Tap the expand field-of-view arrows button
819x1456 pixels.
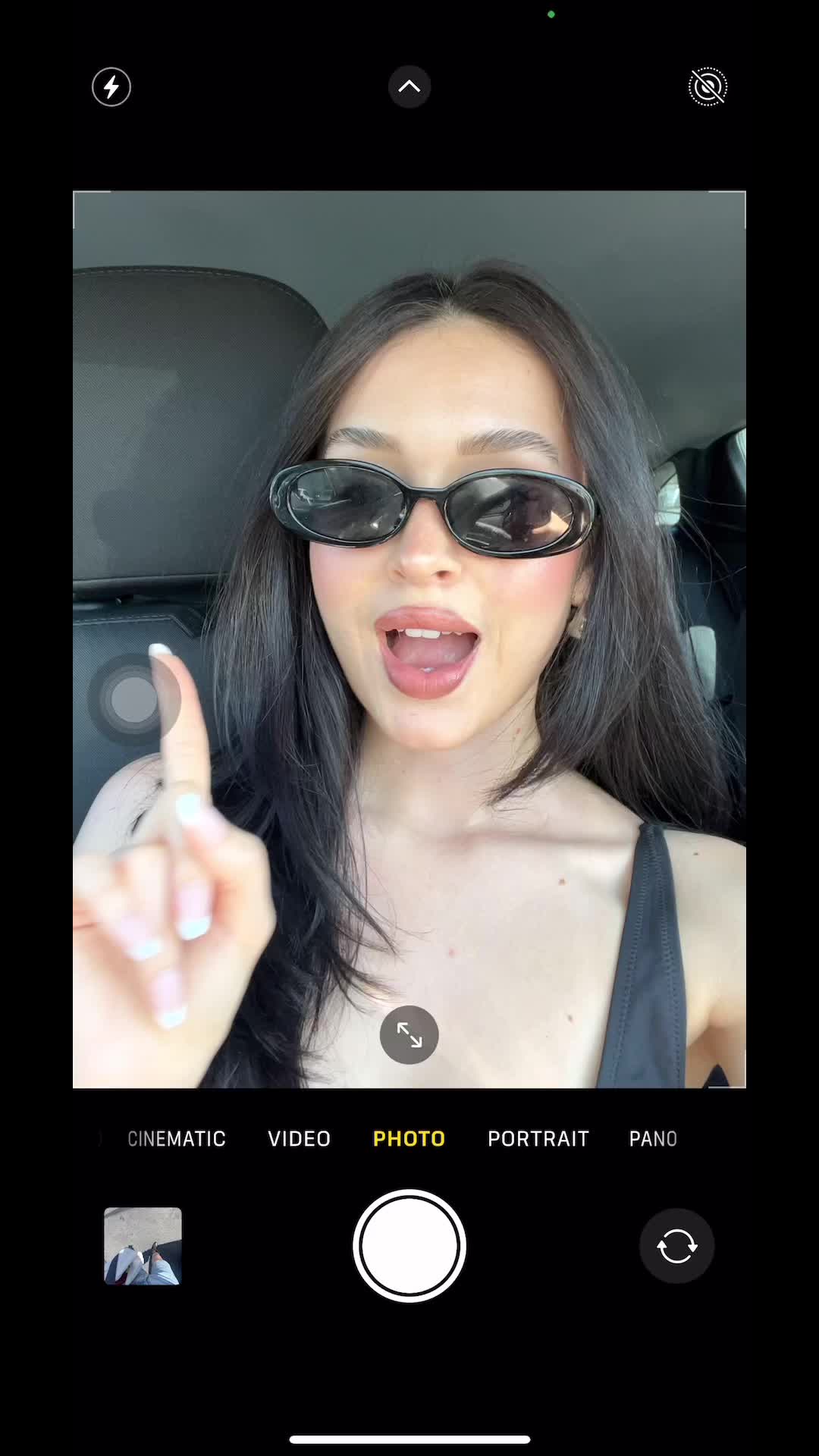coord(409,1035)
